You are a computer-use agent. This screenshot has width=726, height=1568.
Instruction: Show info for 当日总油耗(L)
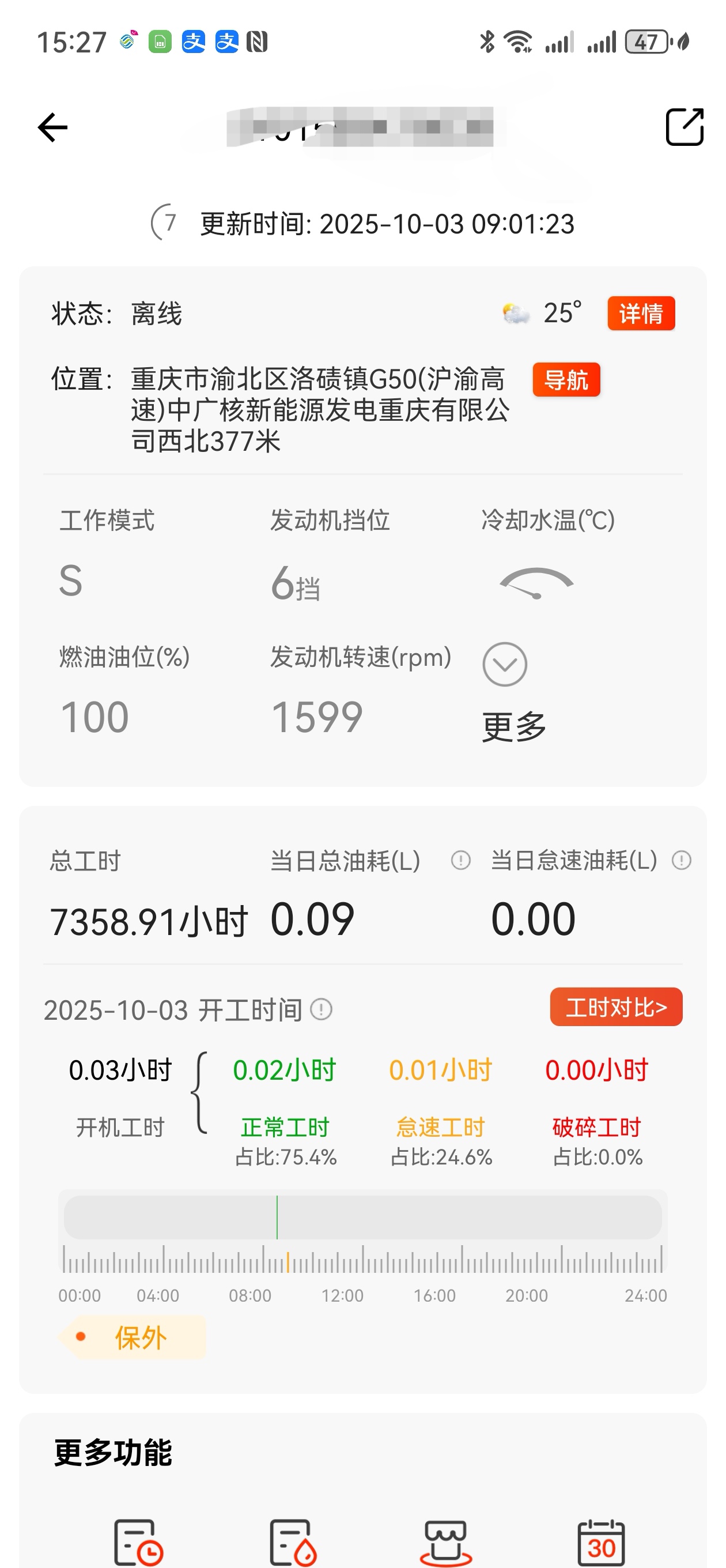[x=461, y=860]
